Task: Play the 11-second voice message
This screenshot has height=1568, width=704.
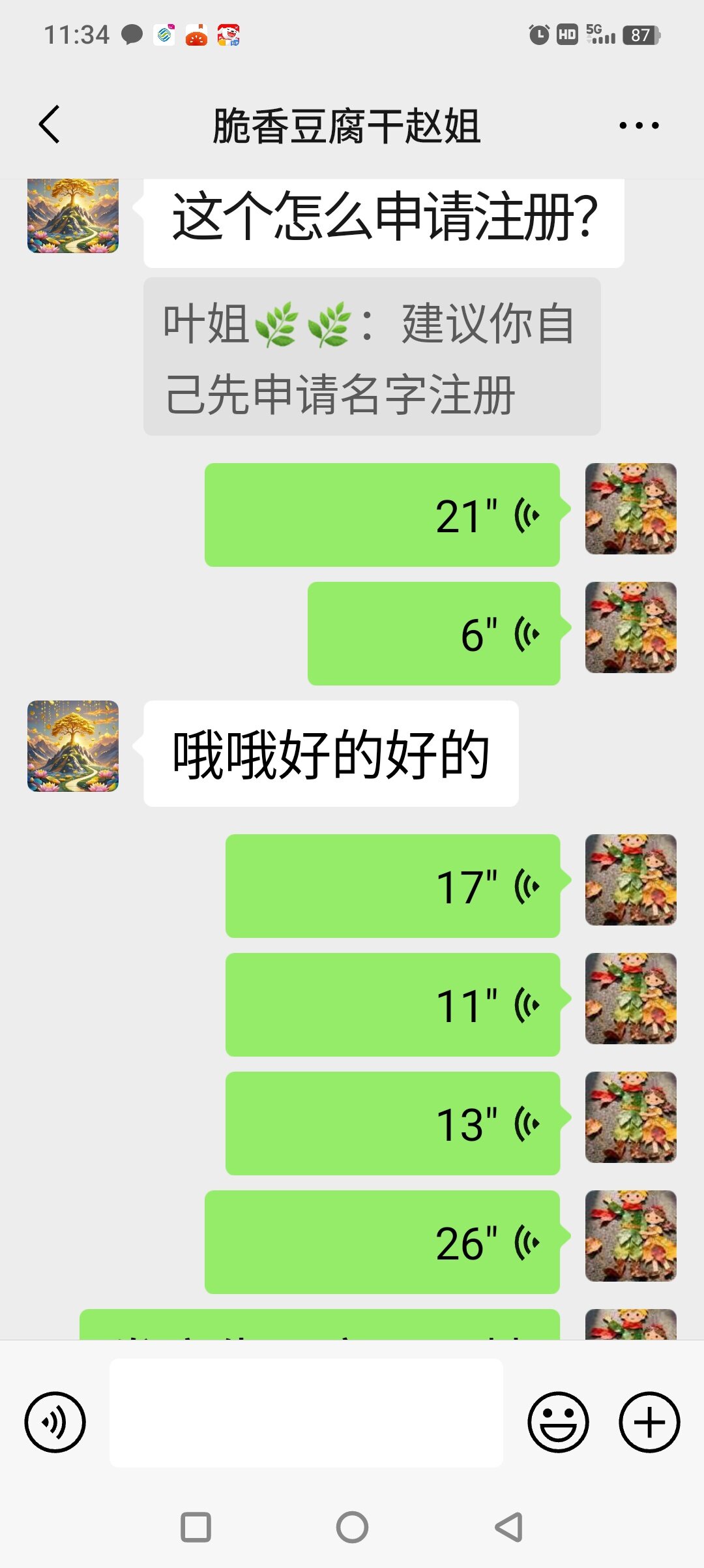Action: tap(392, 1004)
